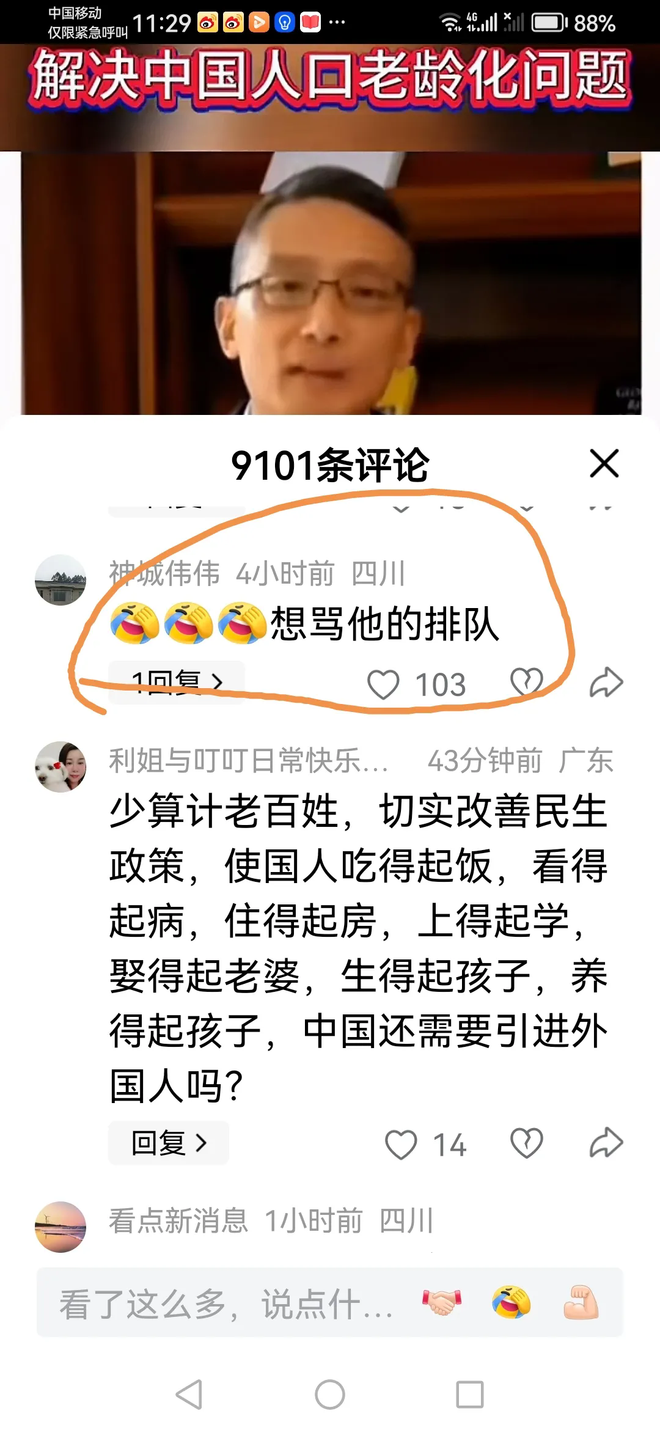Viewport: 660px width, 1430px height.
Task: Insert the laughing-crying emoji in comment box
Action: pyautogui.click(x=511, y=1303)
